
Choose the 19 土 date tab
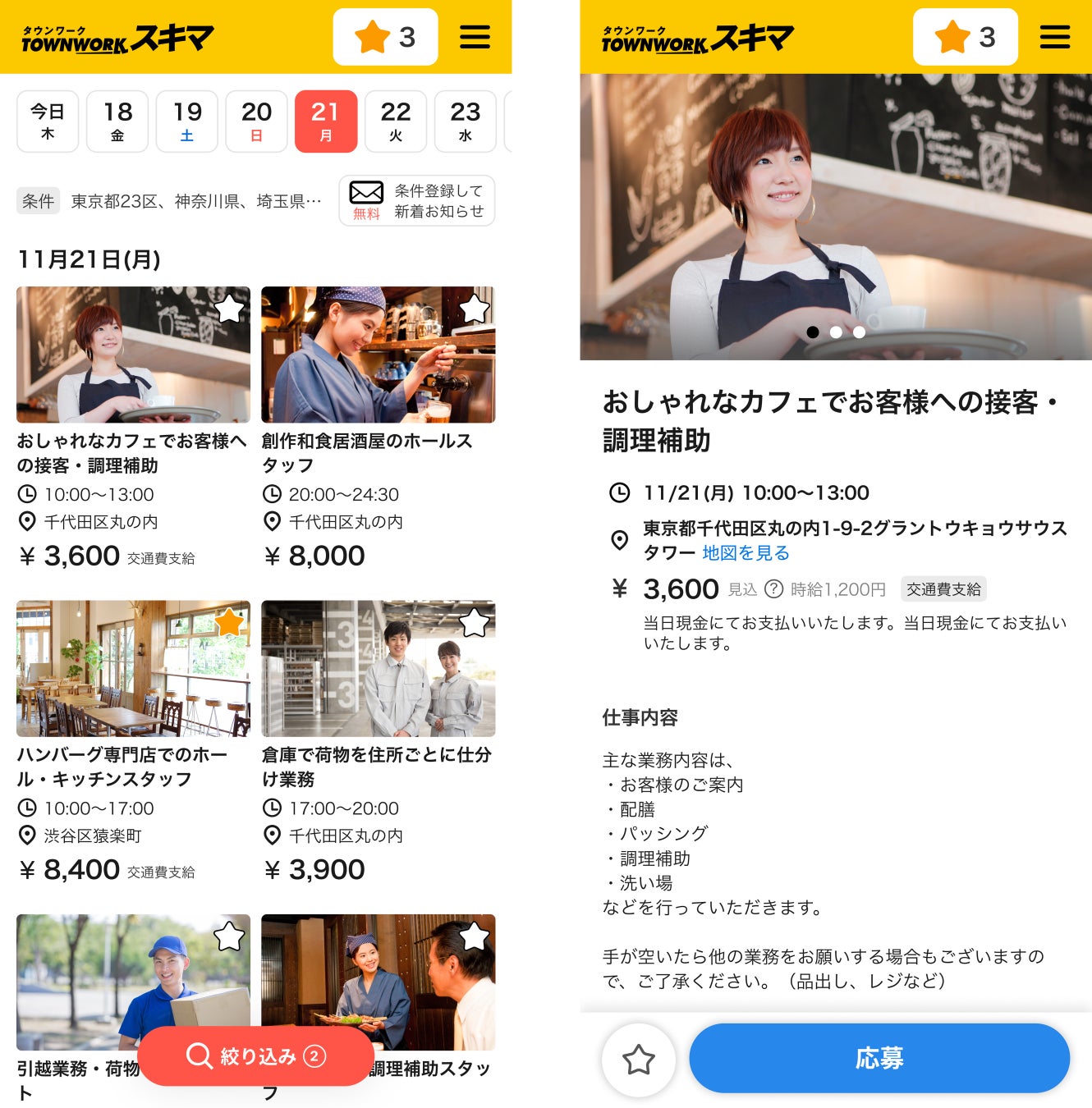click(186, 121)
